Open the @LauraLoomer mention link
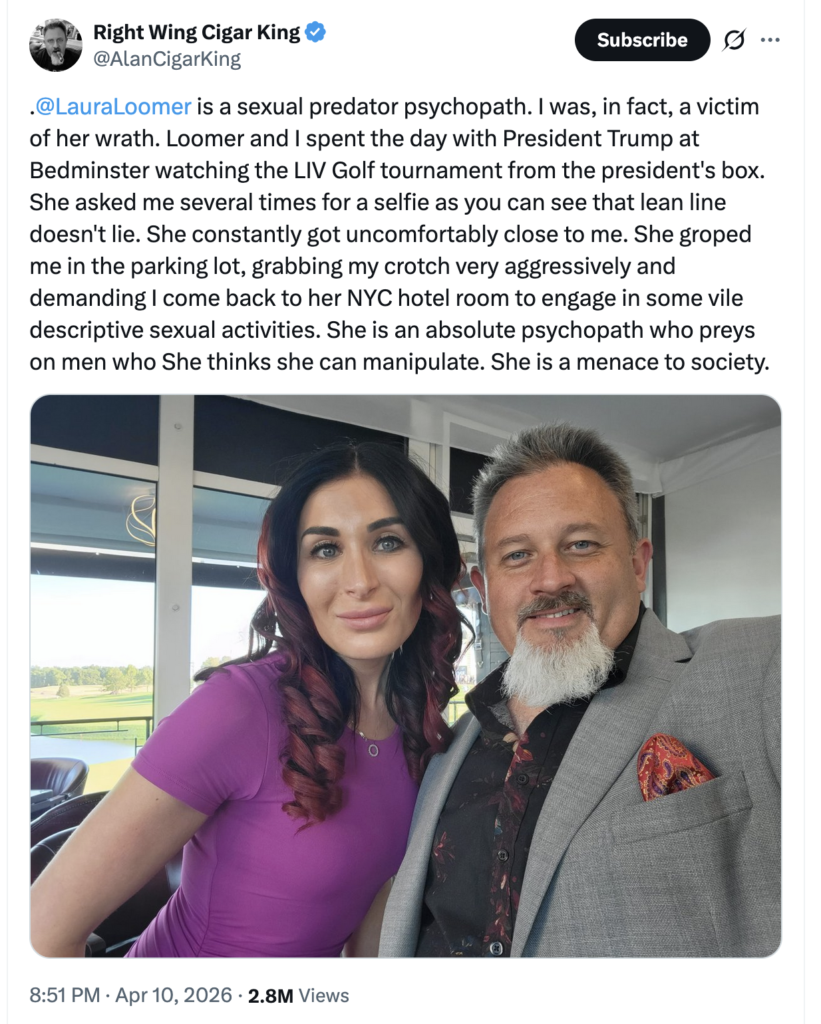 [x=113, y=107]
